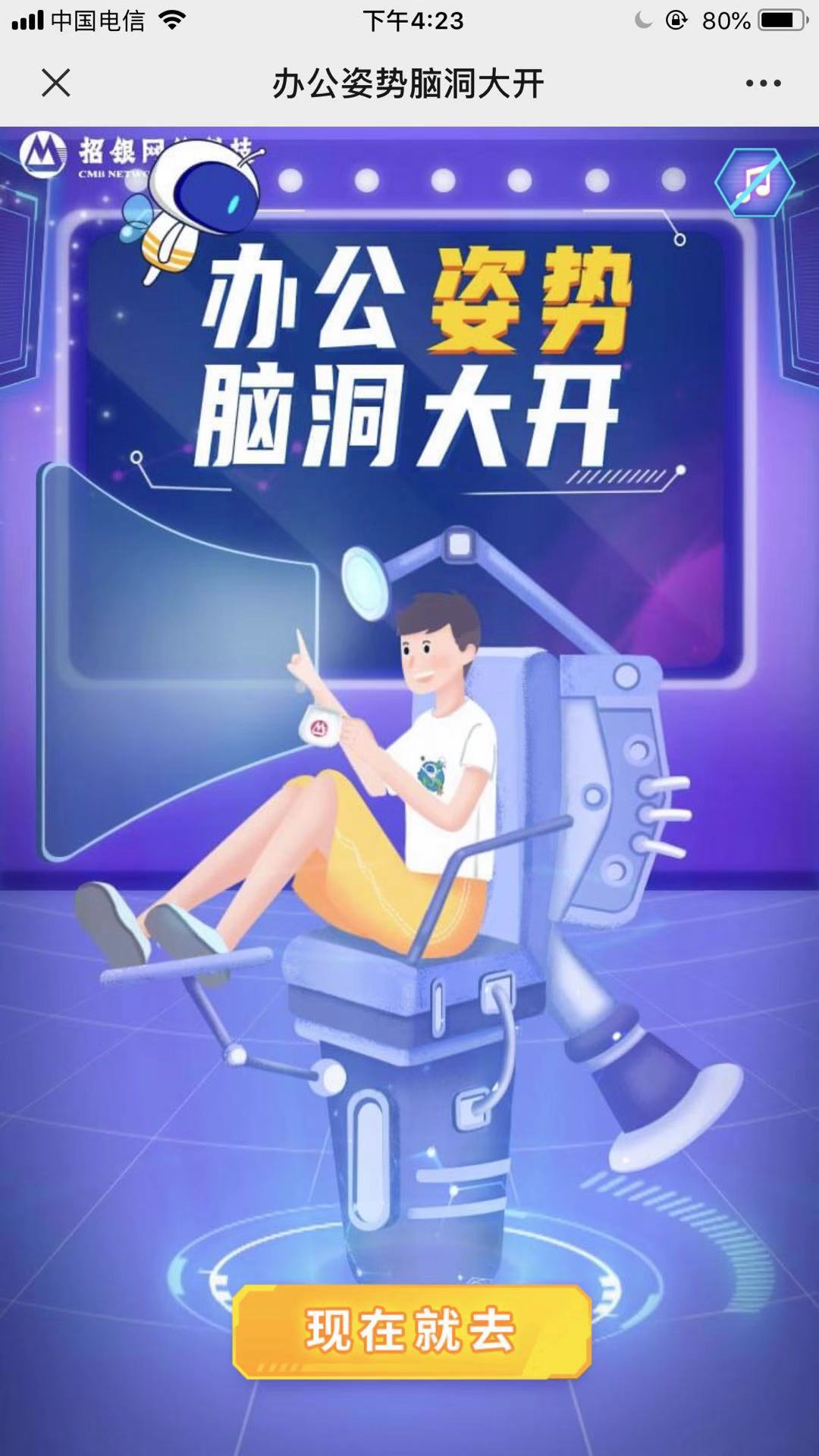819x1456 pixels.
Task: Close the 办公姿势脑洞大开 web page
Action: click(x=55, y=83)
